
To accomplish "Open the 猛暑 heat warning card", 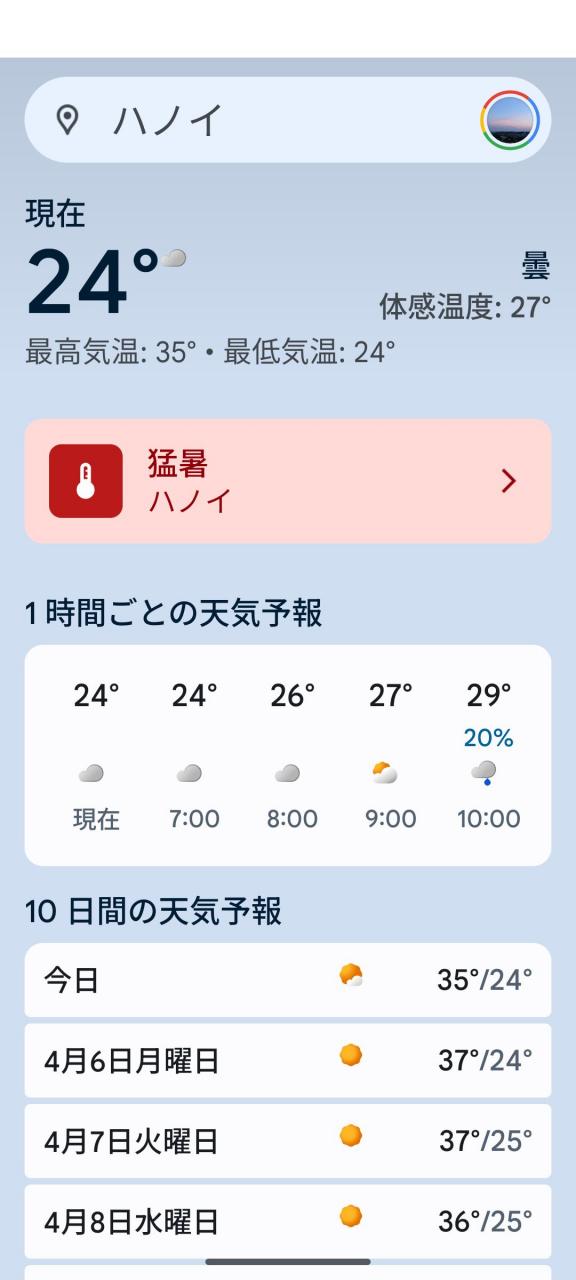I will click(288, 481).
